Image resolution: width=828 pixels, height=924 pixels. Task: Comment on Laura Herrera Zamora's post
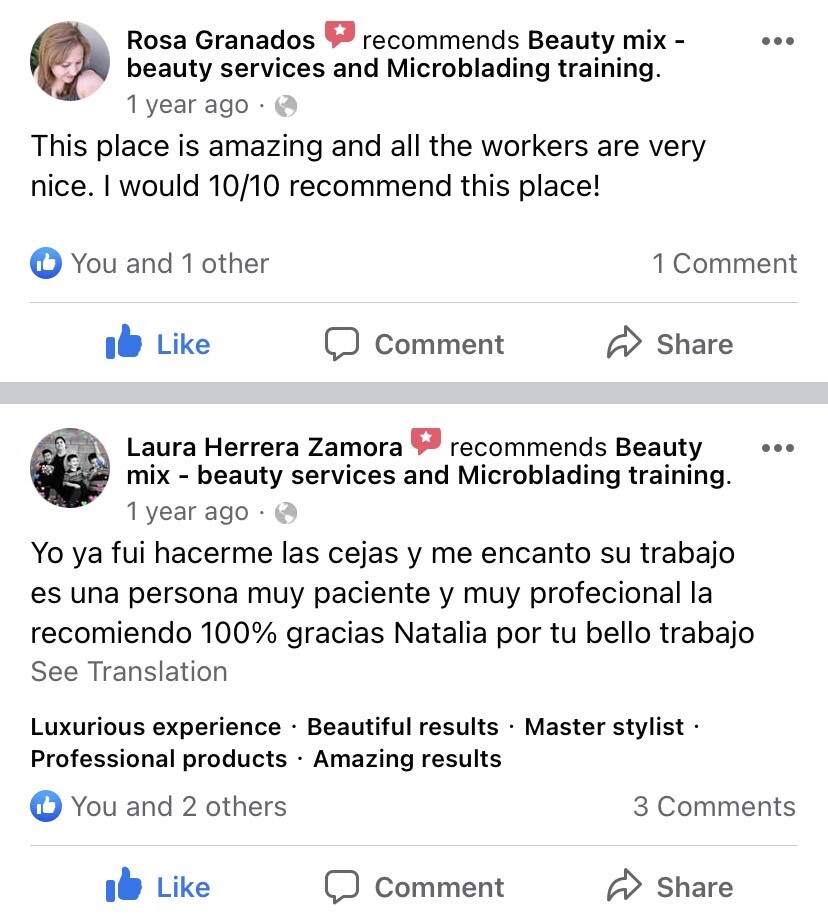click(x=414, y=887)
